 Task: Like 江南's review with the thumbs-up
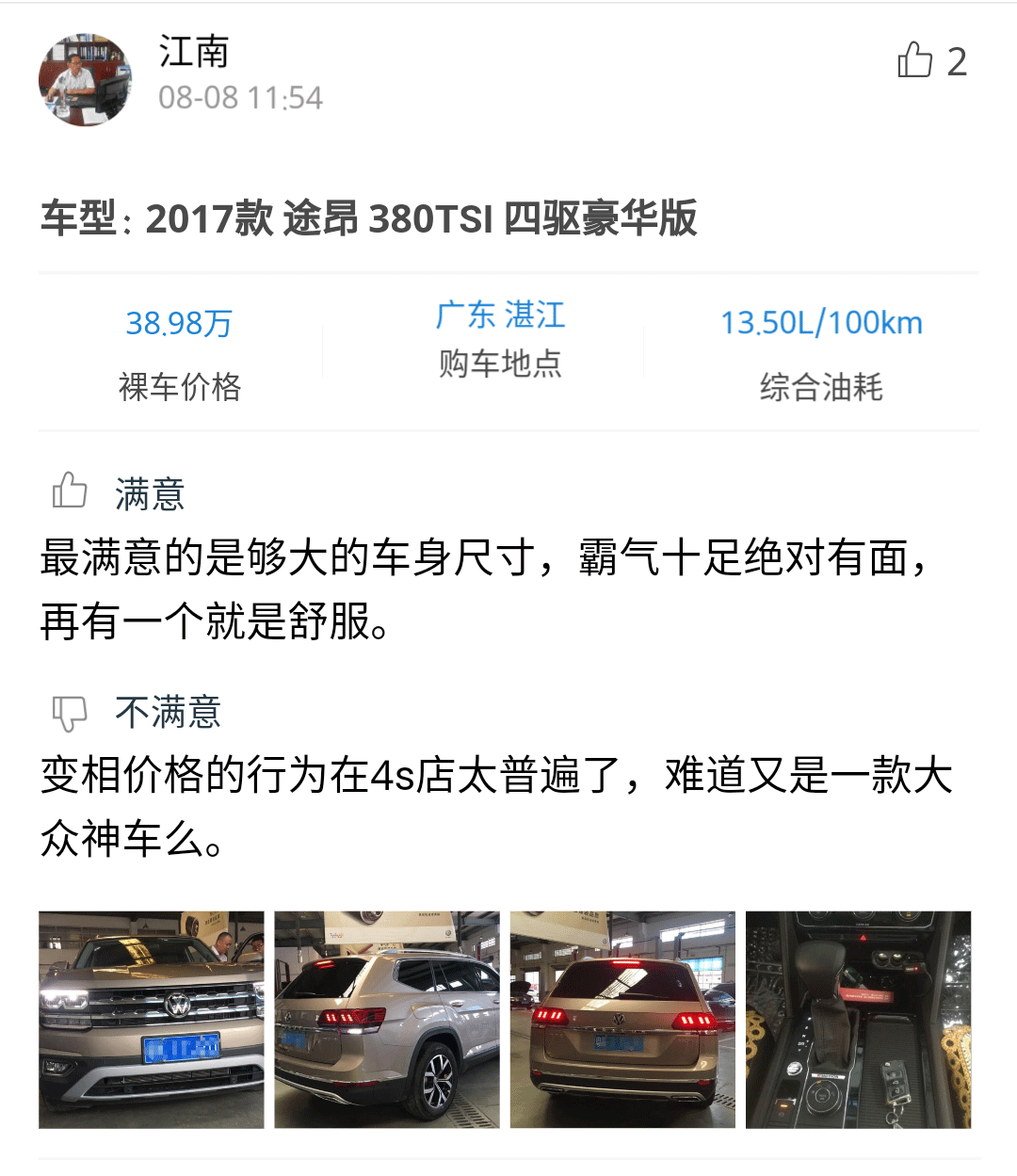point(915,61)
